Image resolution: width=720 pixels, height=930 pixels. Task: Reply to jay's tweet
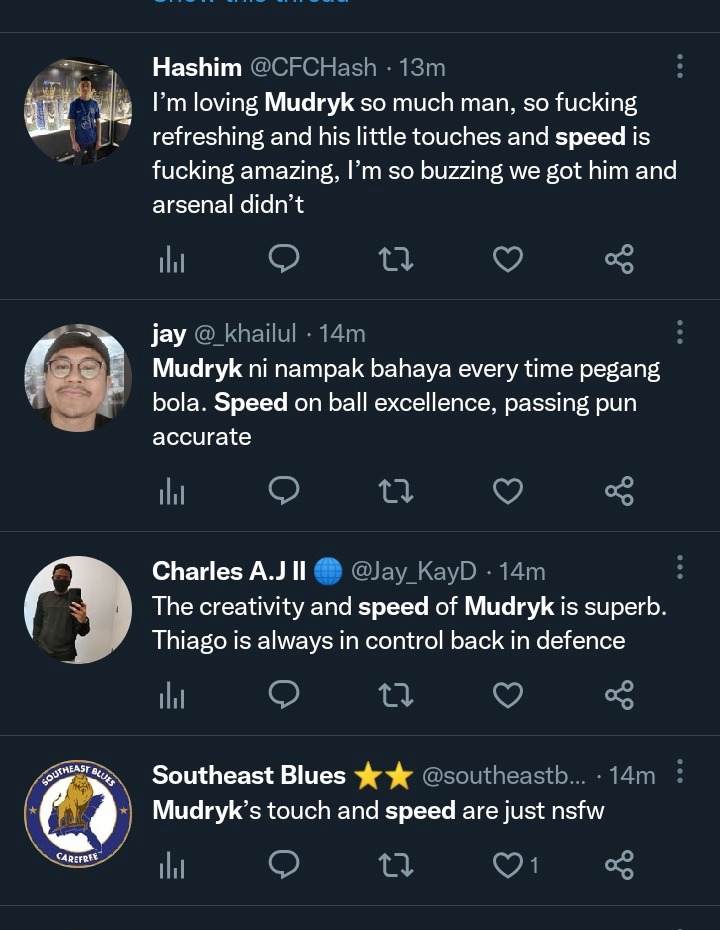285,491
